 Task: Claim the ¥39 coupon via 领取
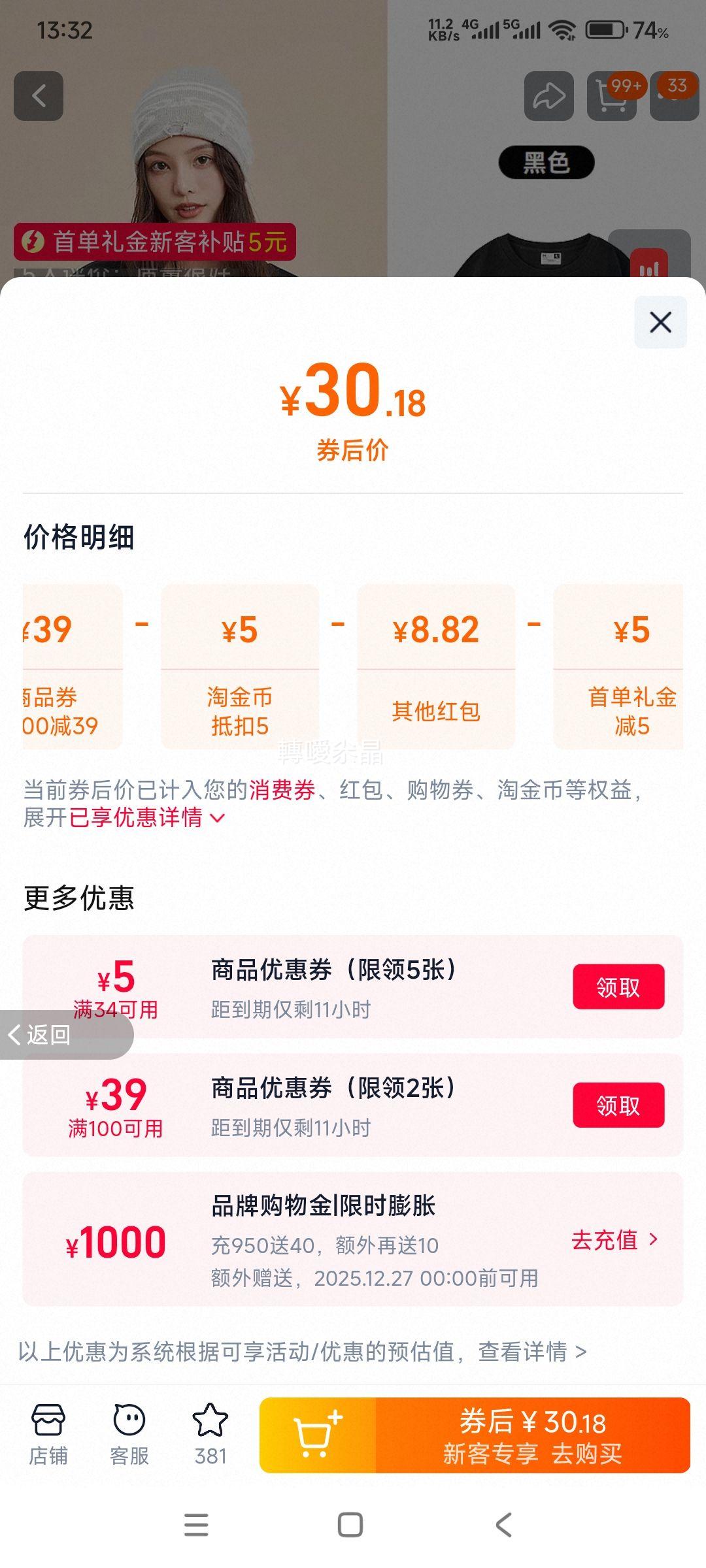618,1105
